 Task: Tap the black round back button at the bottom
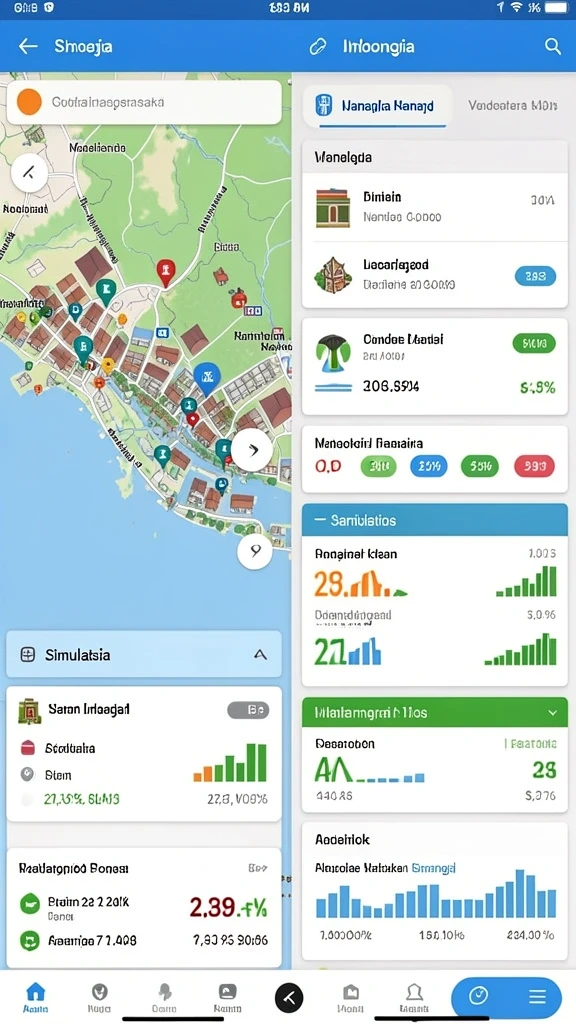(289, 997)
